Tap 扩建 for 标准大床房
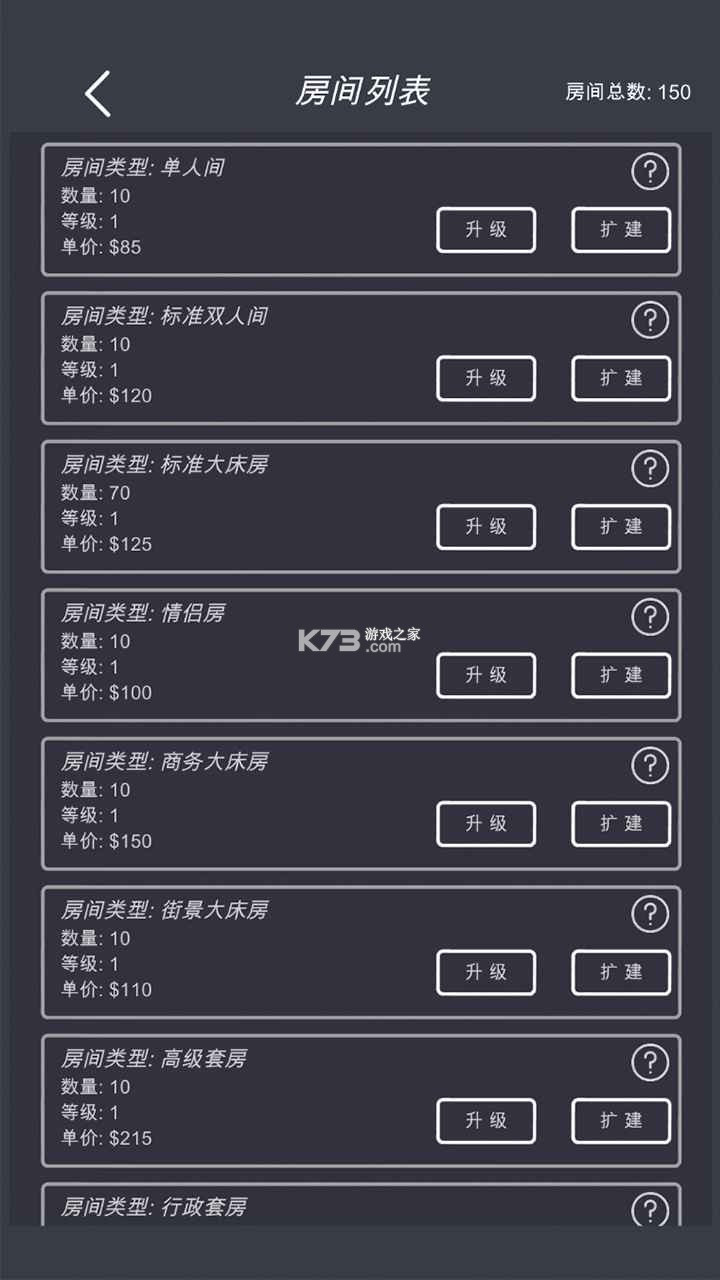This screenshot has height=1280, width=720. pos(621,527)
